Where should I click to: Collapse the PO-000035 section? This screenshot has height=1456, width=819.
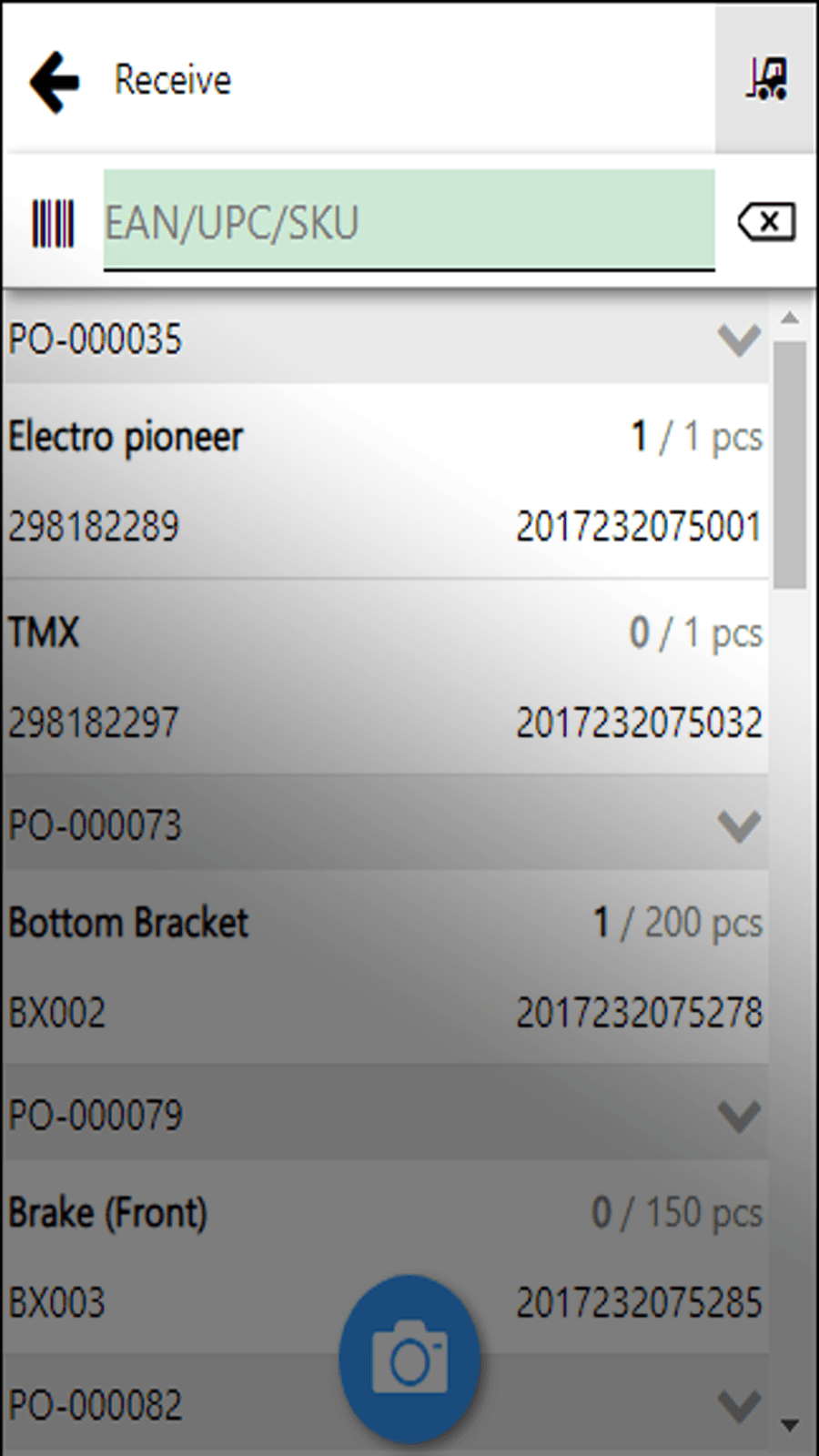tap(738, 340)
